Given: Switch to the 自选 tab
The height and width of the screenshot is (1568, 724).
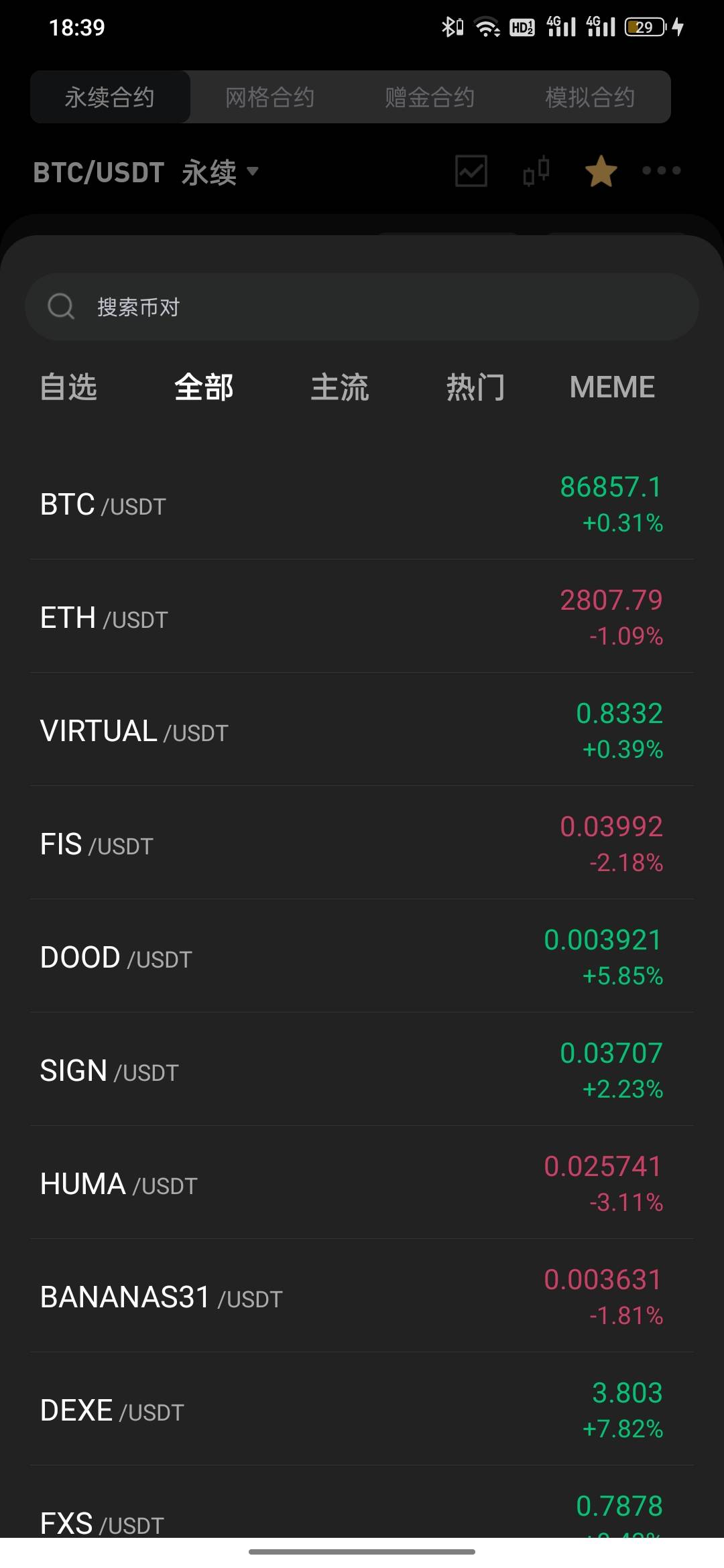Looking at the screenshot, I should pos(68,387).
